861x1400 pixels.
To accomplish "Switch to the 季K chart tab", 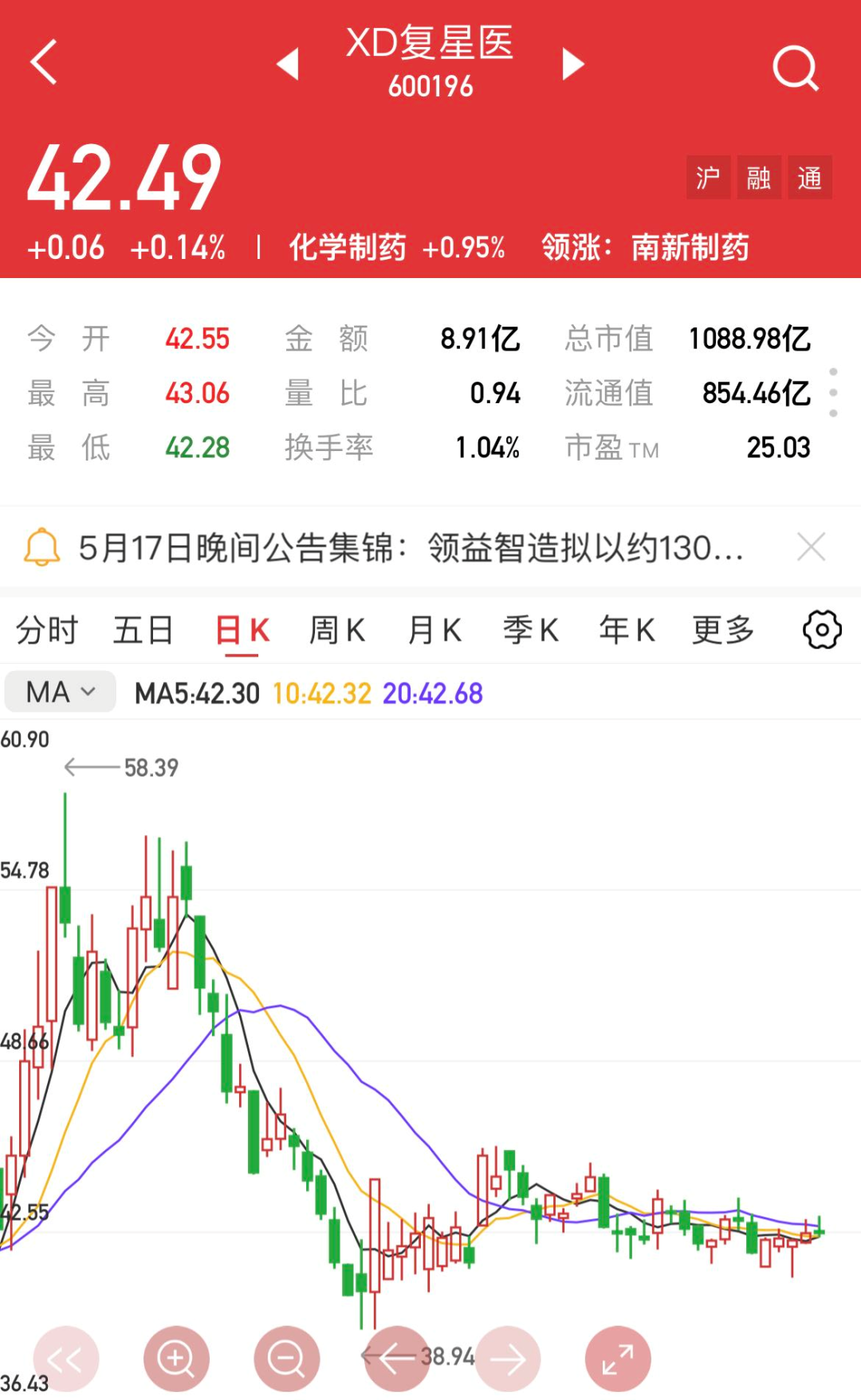I will [530, 630].
